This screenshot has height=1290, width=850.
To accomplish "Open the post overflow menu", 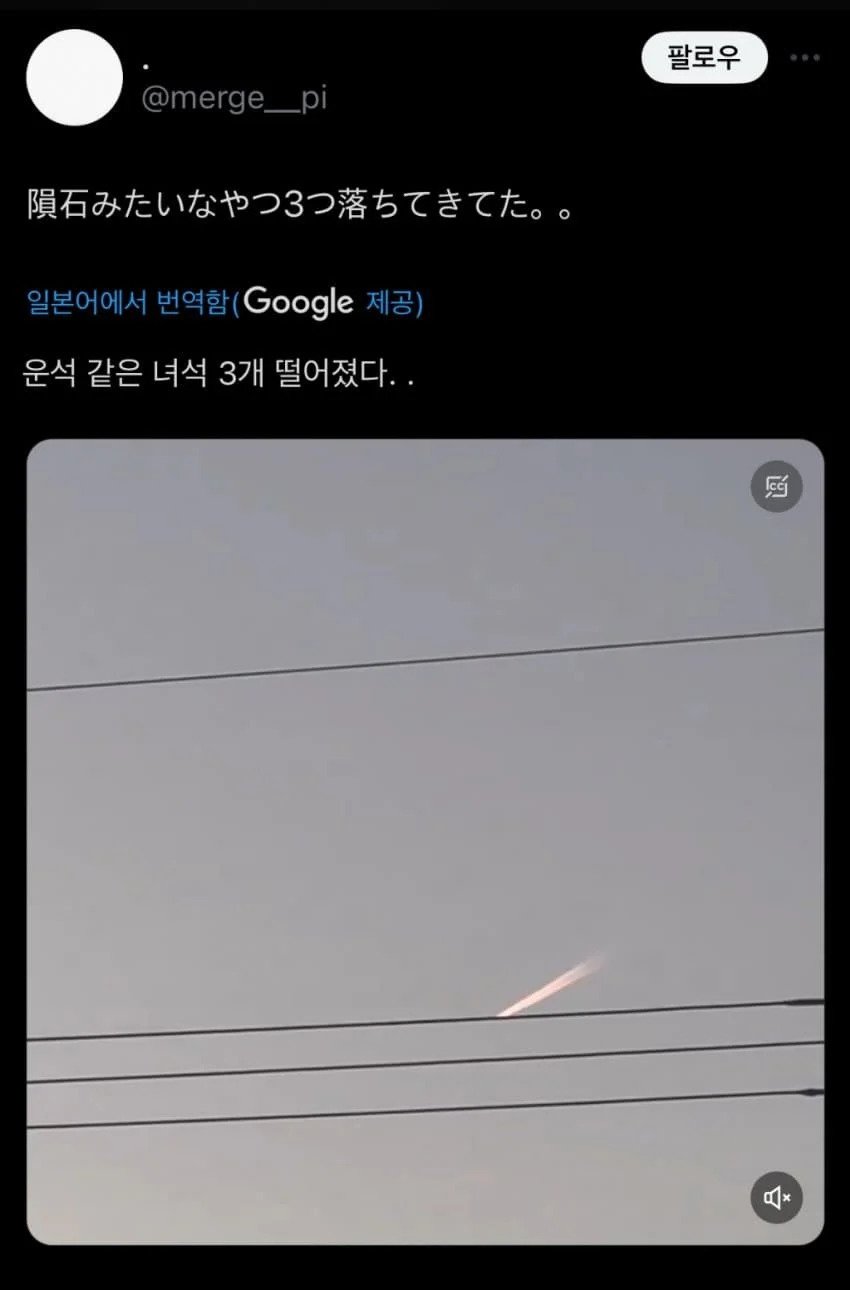I will click(x=804, y=57).
